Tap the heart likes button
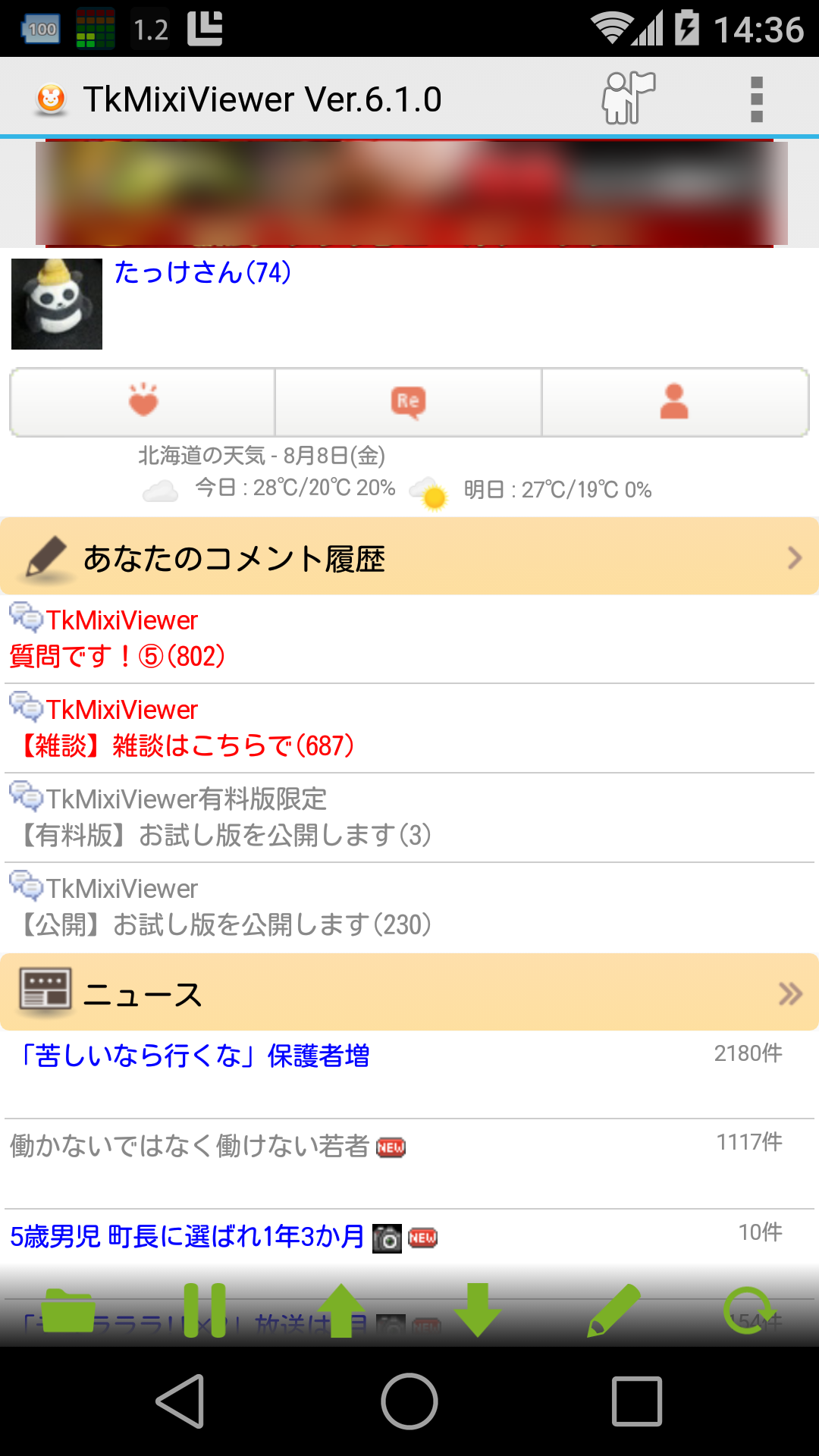The width and height of the screenshot is (819, 1456). pos(143,402)
